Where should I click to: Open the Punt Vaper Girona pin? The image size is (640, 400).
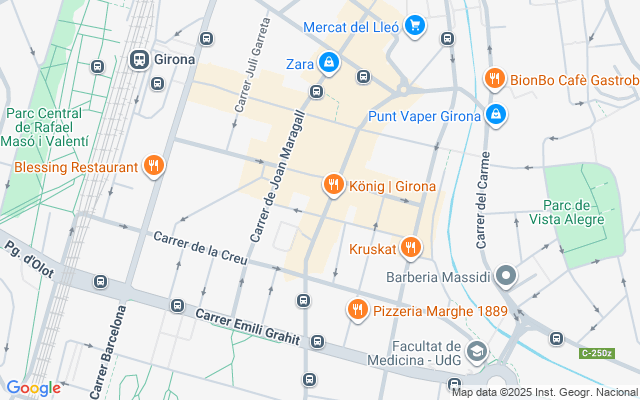click(495, 115)
